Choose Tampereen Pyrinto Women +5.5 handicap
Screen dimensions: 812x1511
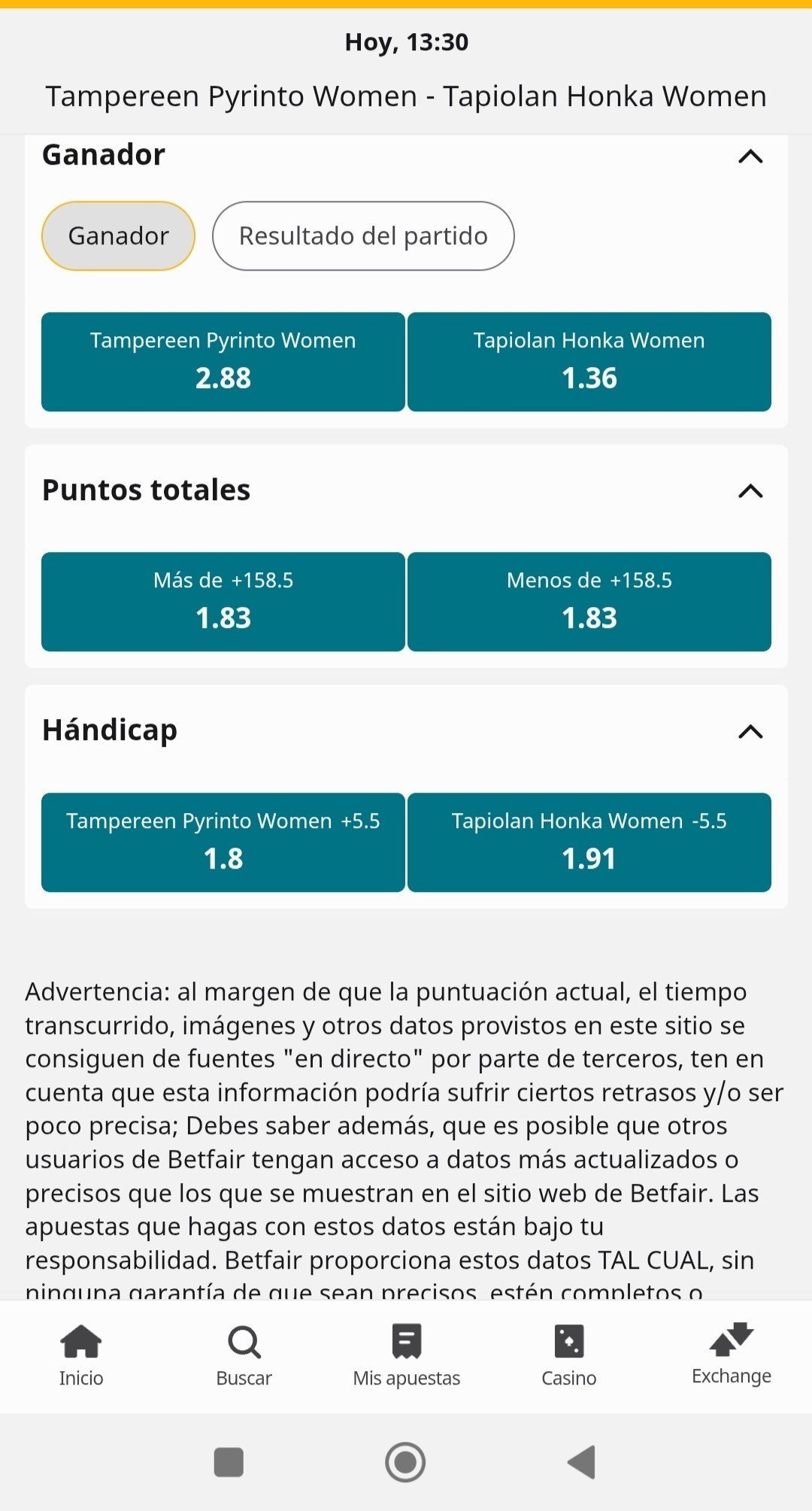223,842
